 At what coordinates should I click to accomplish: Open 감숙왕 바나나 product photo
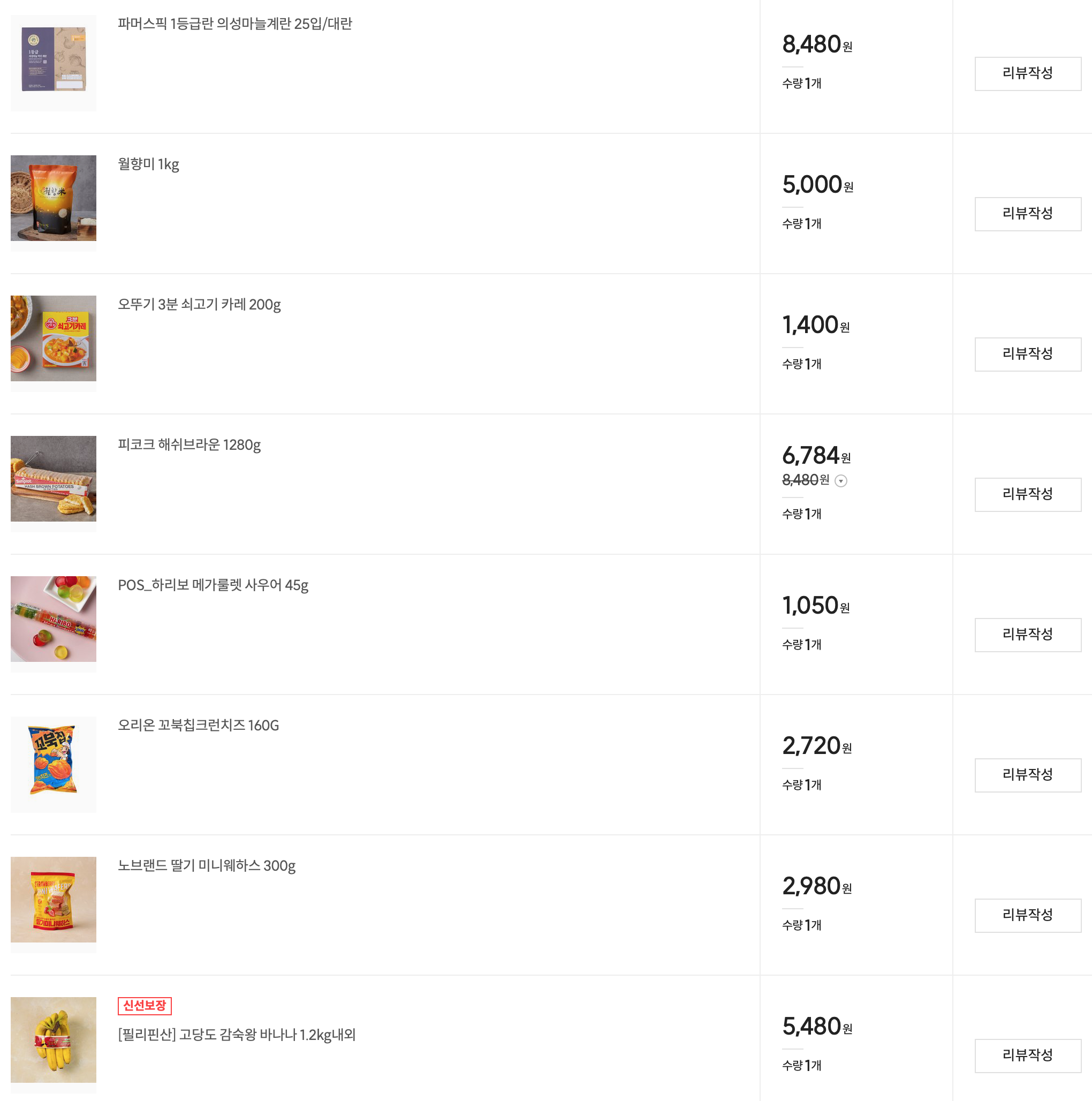[x=54, y=1039]
